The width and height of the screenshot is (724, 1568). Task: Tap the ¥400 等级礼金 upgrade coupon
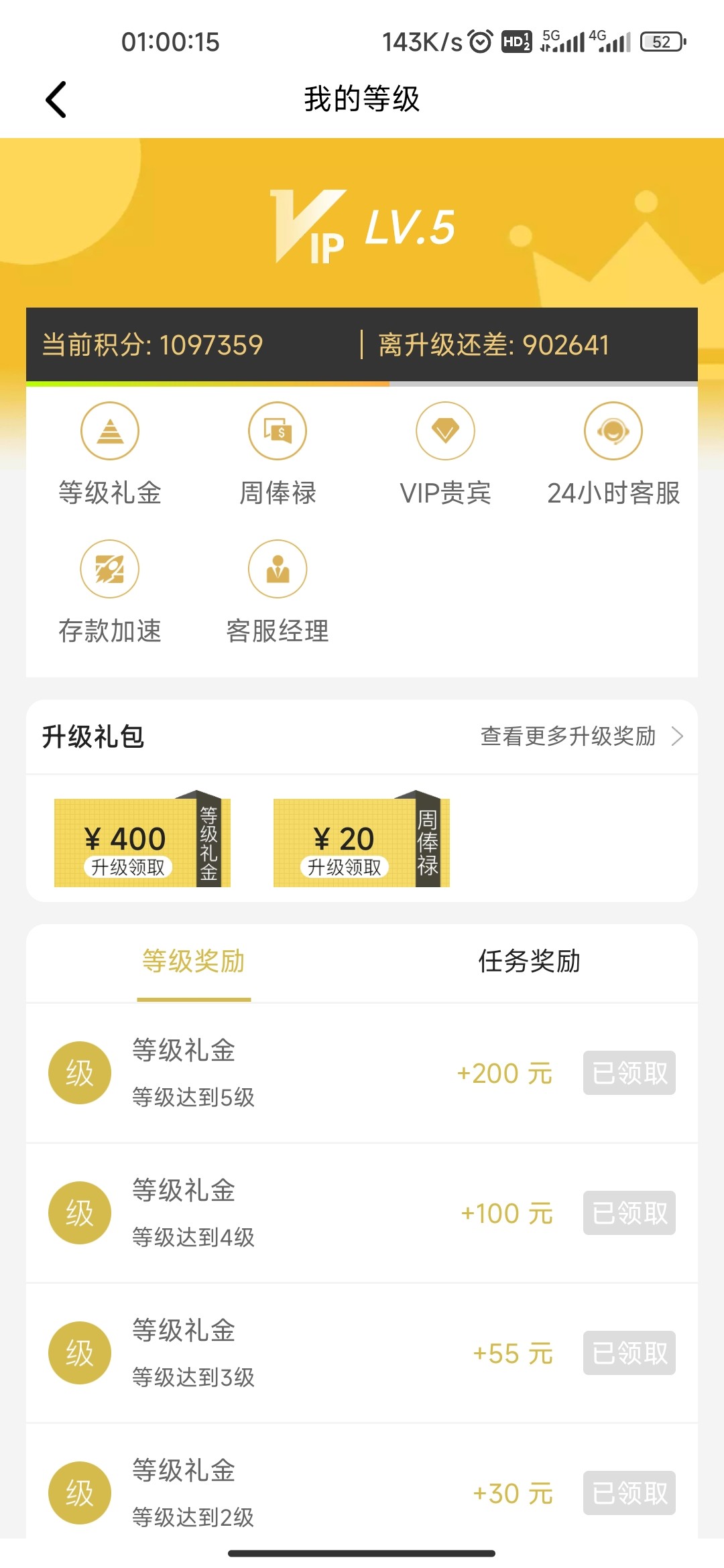click(x=142, y=842)
